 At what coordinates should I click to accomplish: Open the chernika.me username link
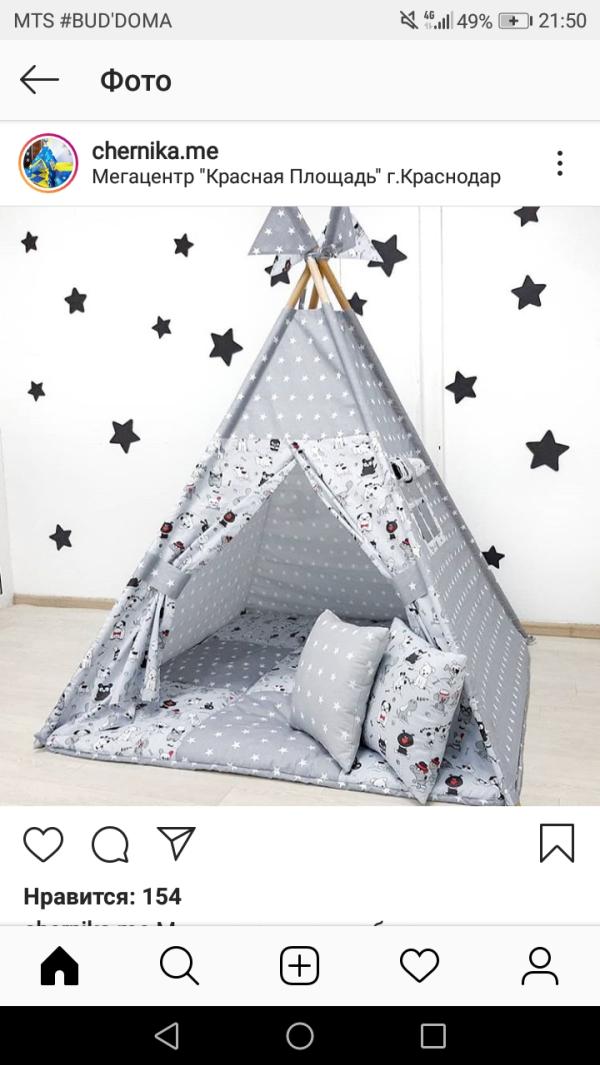[155, 151]
